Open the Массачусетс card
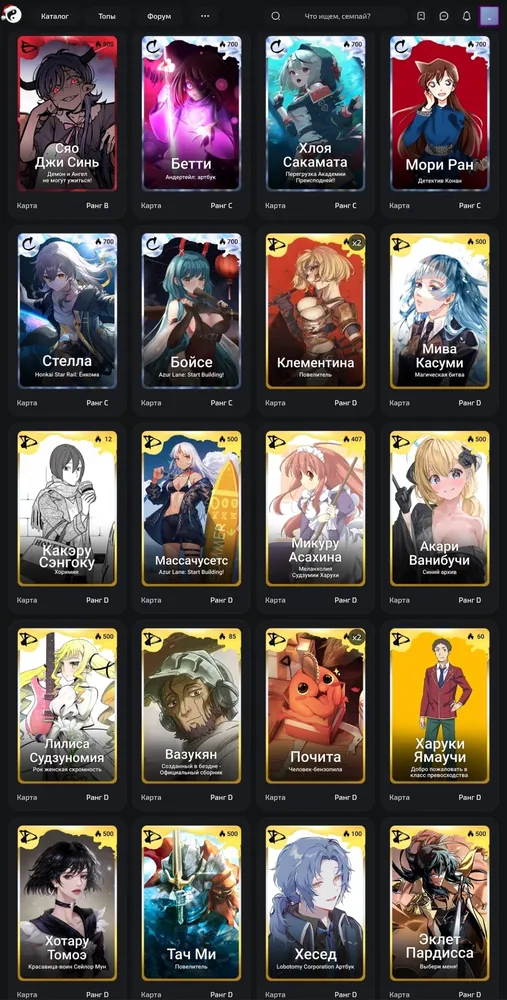This screenshot has width=507, height=1000. click(191, 508)
